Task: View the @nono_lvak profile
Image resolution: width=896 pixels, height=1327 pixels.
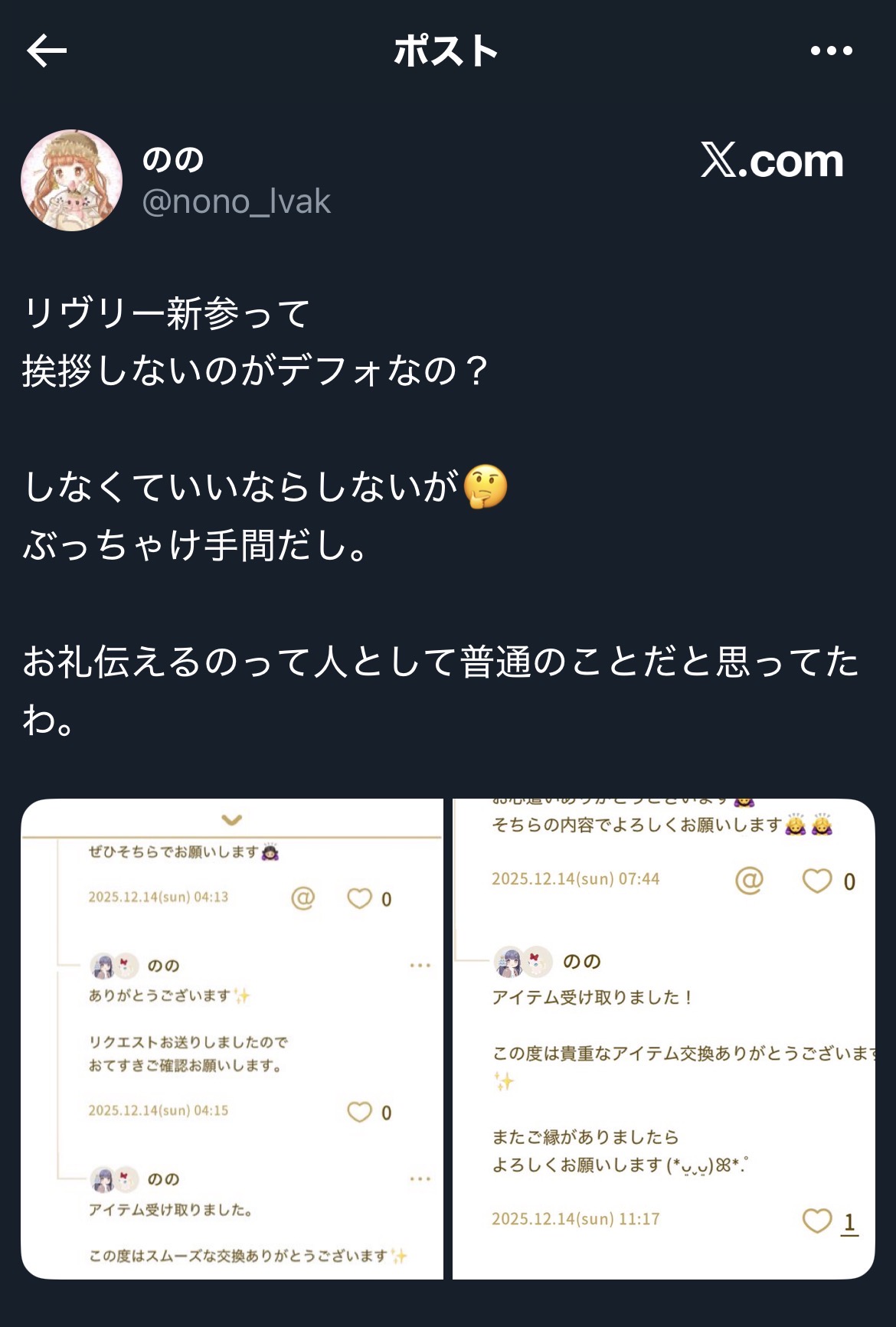Action: coord(236,201)
